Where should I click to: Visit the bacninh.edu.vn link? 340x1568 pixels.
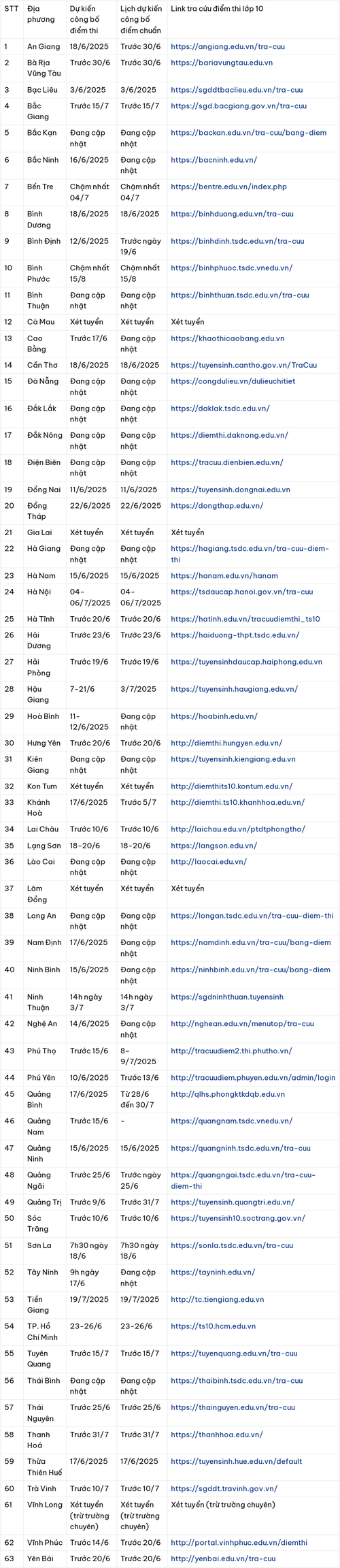(x=214, y=160)
